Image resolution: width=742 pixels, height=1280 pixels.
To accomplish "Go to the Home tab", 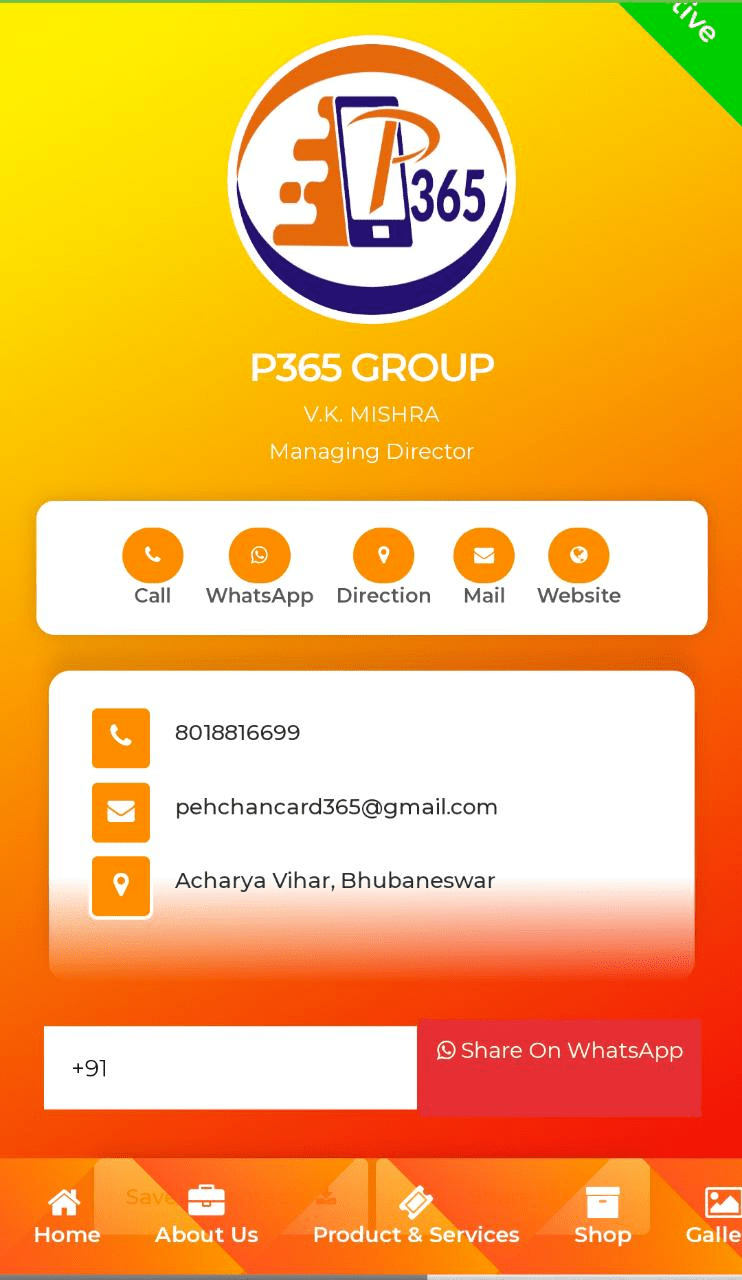I will tap(66, 1217).
